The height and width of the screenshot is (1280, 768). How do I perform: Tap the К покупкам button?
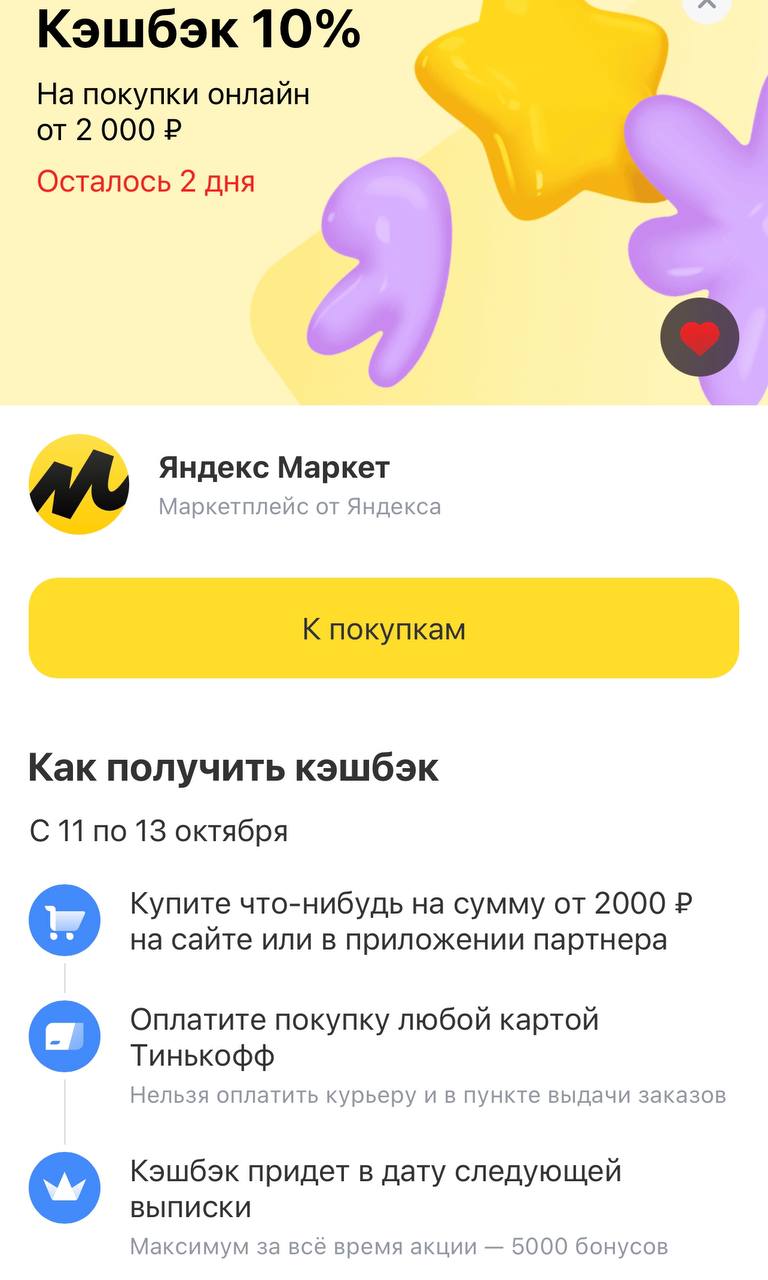[384, 629]
